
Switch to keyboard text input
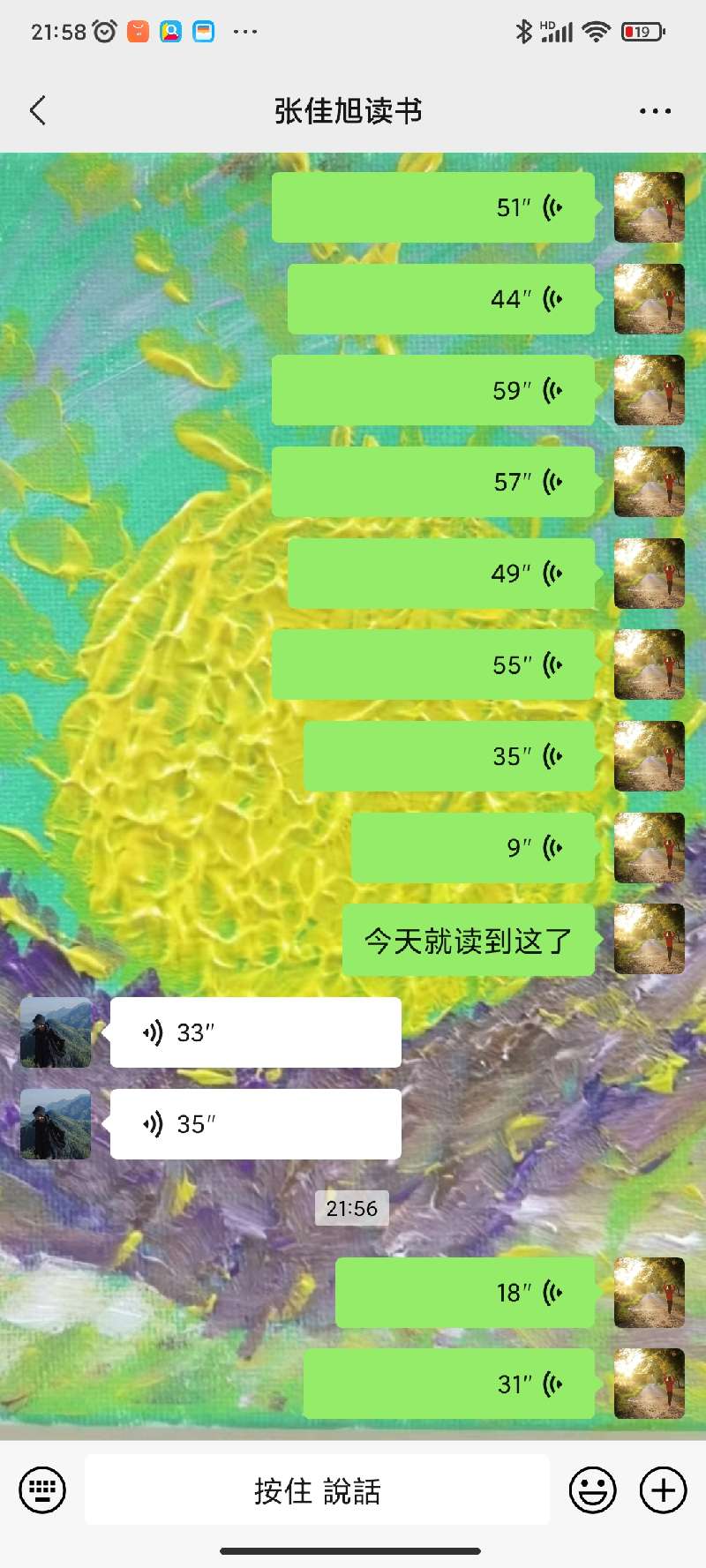click(42, 1490)
